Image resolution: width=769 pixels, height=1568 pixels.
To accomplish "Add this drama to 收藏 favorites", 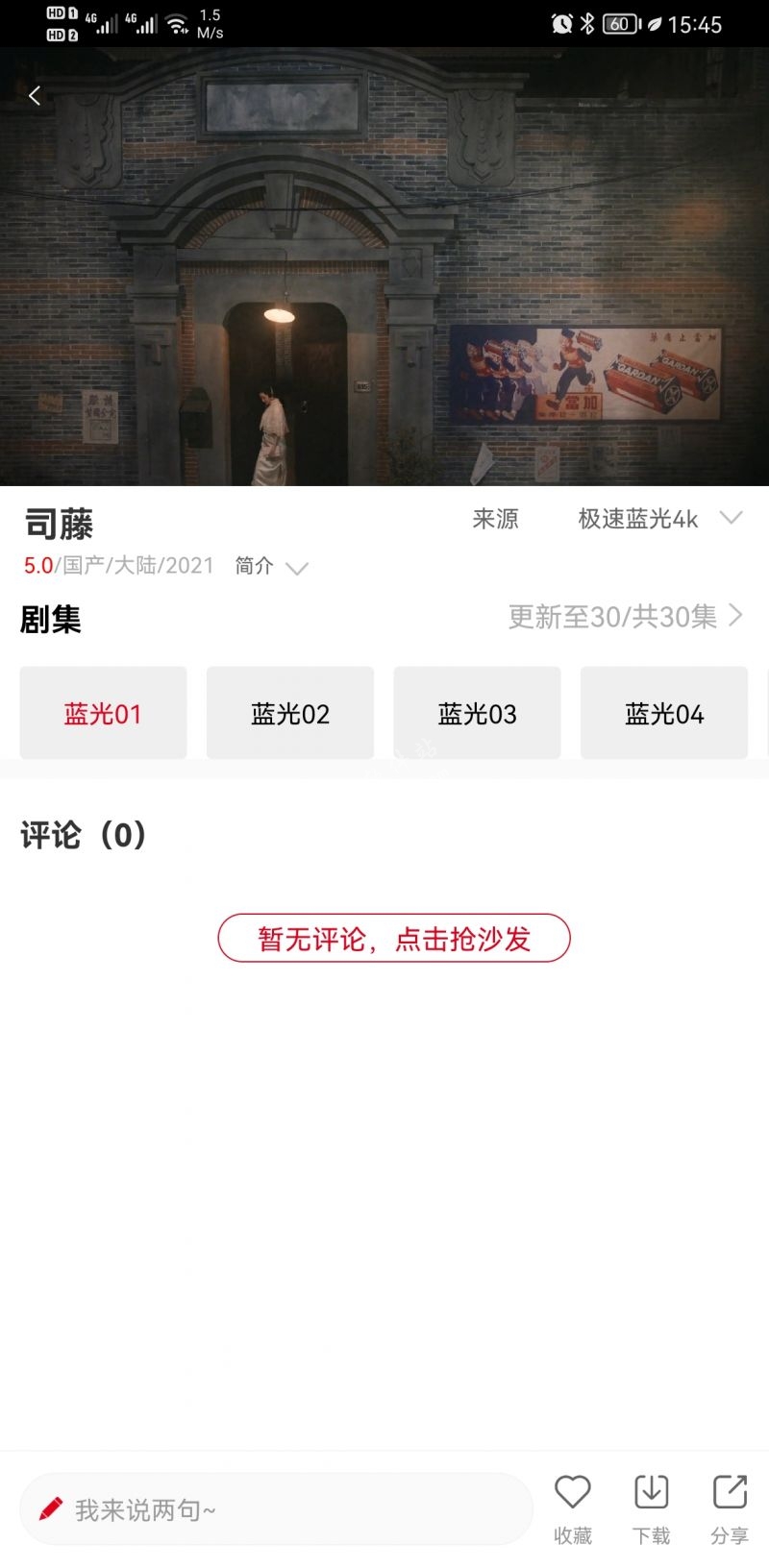I will (573, 1508).
